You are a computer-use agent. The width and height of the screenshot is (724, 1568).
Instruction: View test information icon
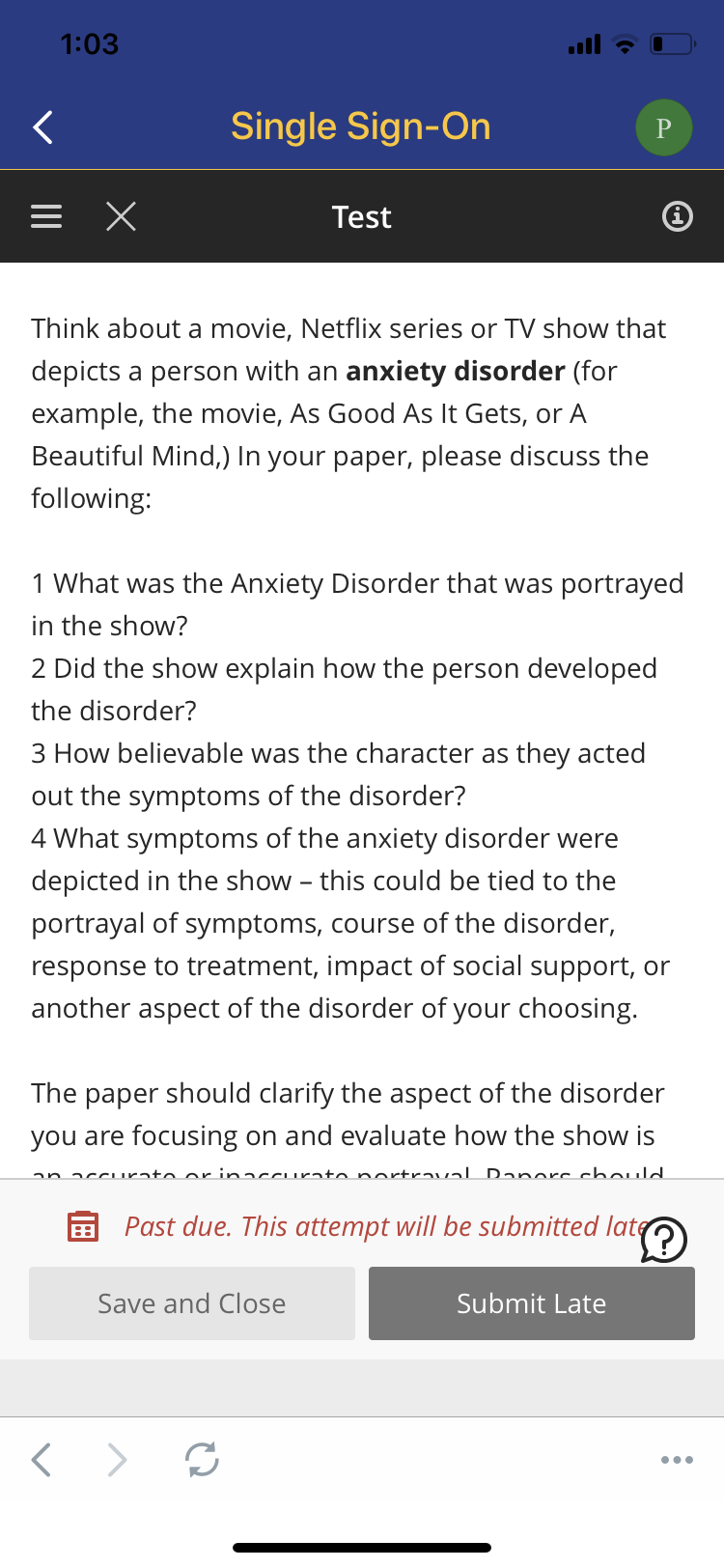(678, 216)
